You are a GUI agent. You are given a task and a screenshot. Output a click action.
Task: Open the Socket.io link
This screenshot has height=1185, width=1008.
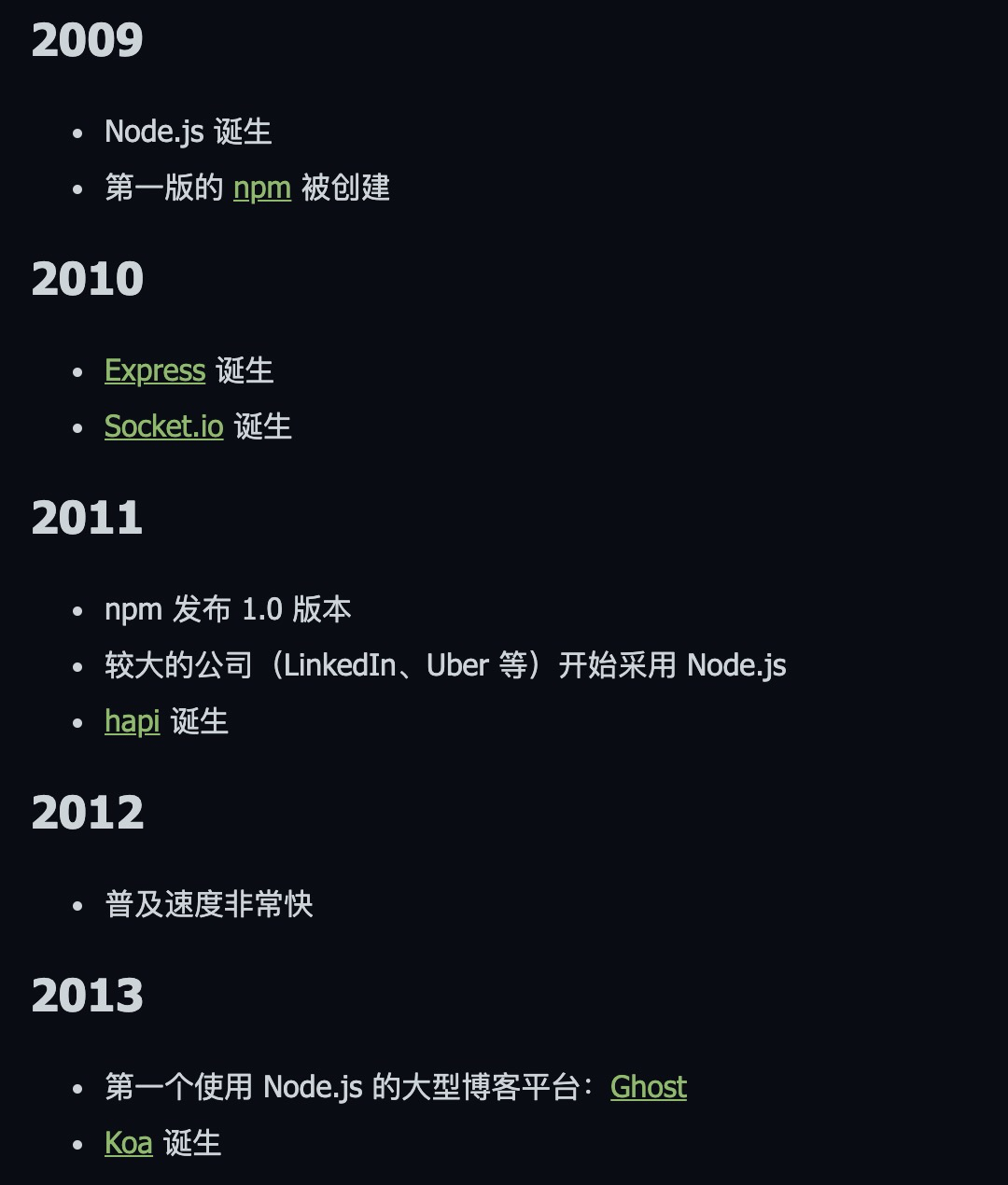click(163, 427)
